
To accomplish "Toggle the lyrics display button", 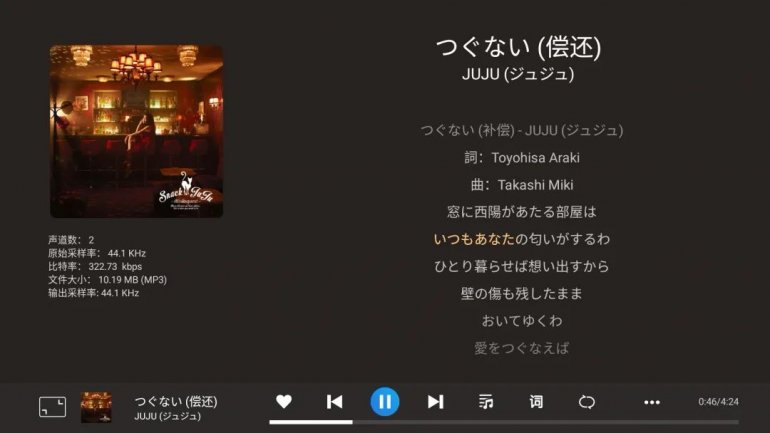I will tap(536, 402).
